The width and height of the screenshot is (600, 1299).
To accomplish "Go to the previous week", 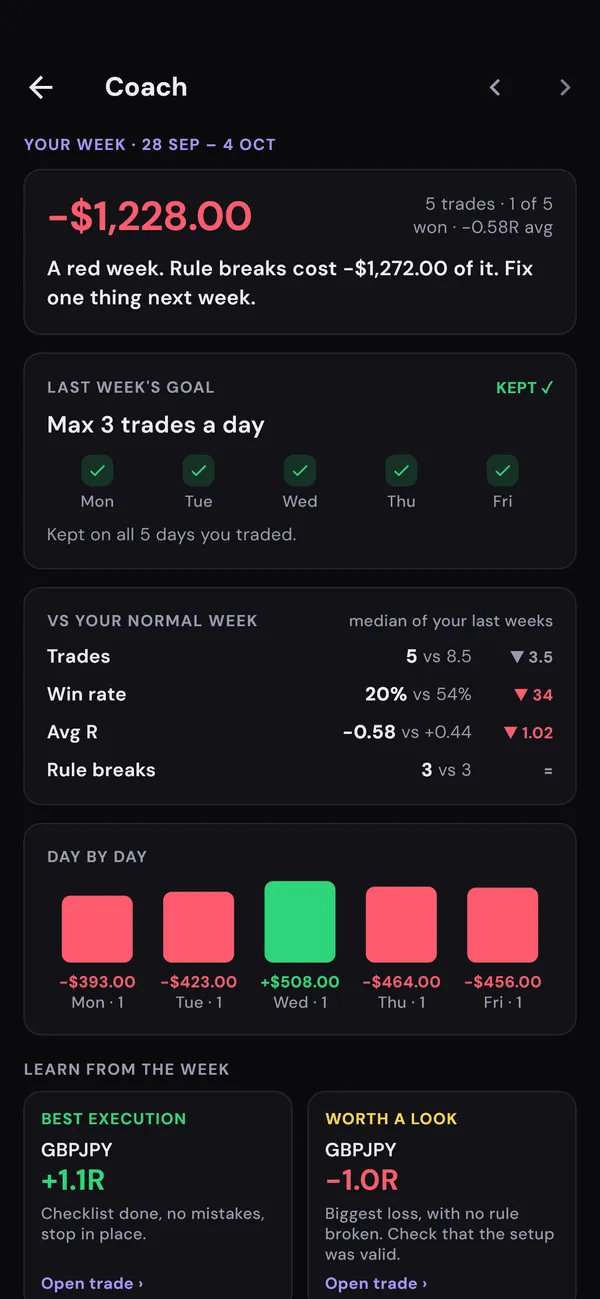I will coord(495,87).
